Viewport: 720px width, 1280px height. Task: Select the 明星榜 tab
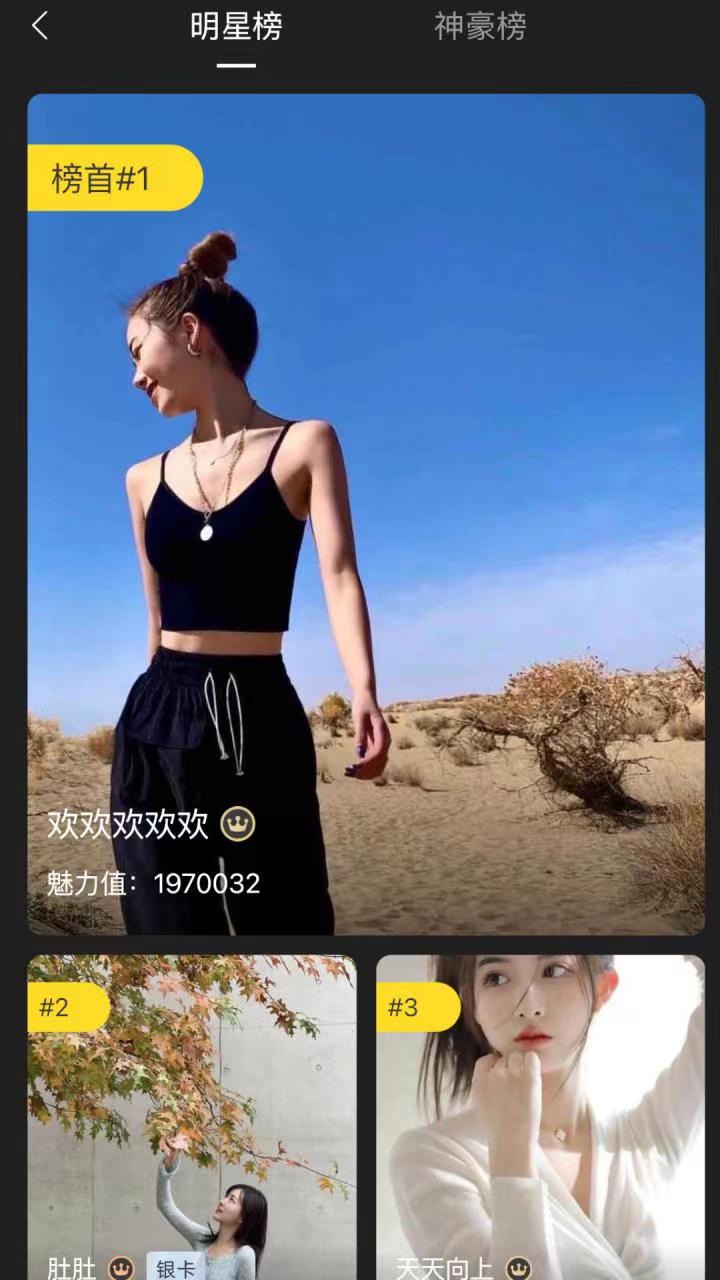(236, 27)
